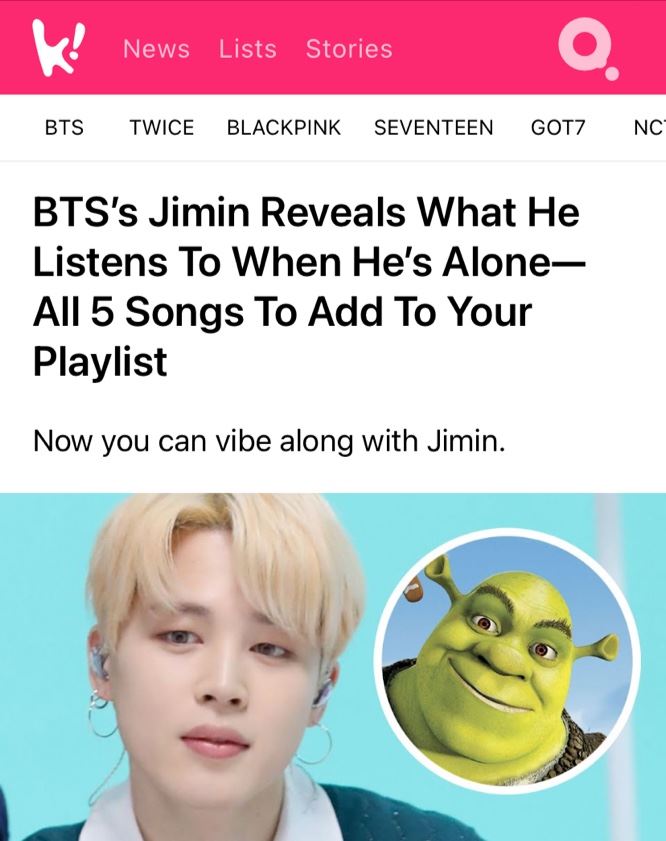This screenshot has height=841, width=666.
Task: Open the Stories section
Action: [349, 49]
